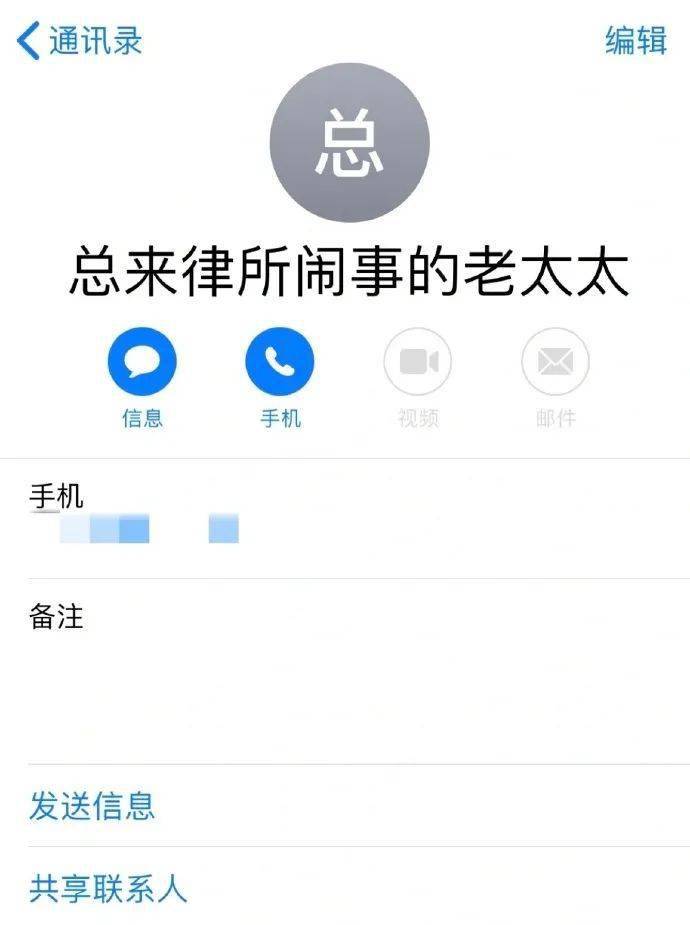
Task: Call contact using 手机 button
Action: click(280, 362)
